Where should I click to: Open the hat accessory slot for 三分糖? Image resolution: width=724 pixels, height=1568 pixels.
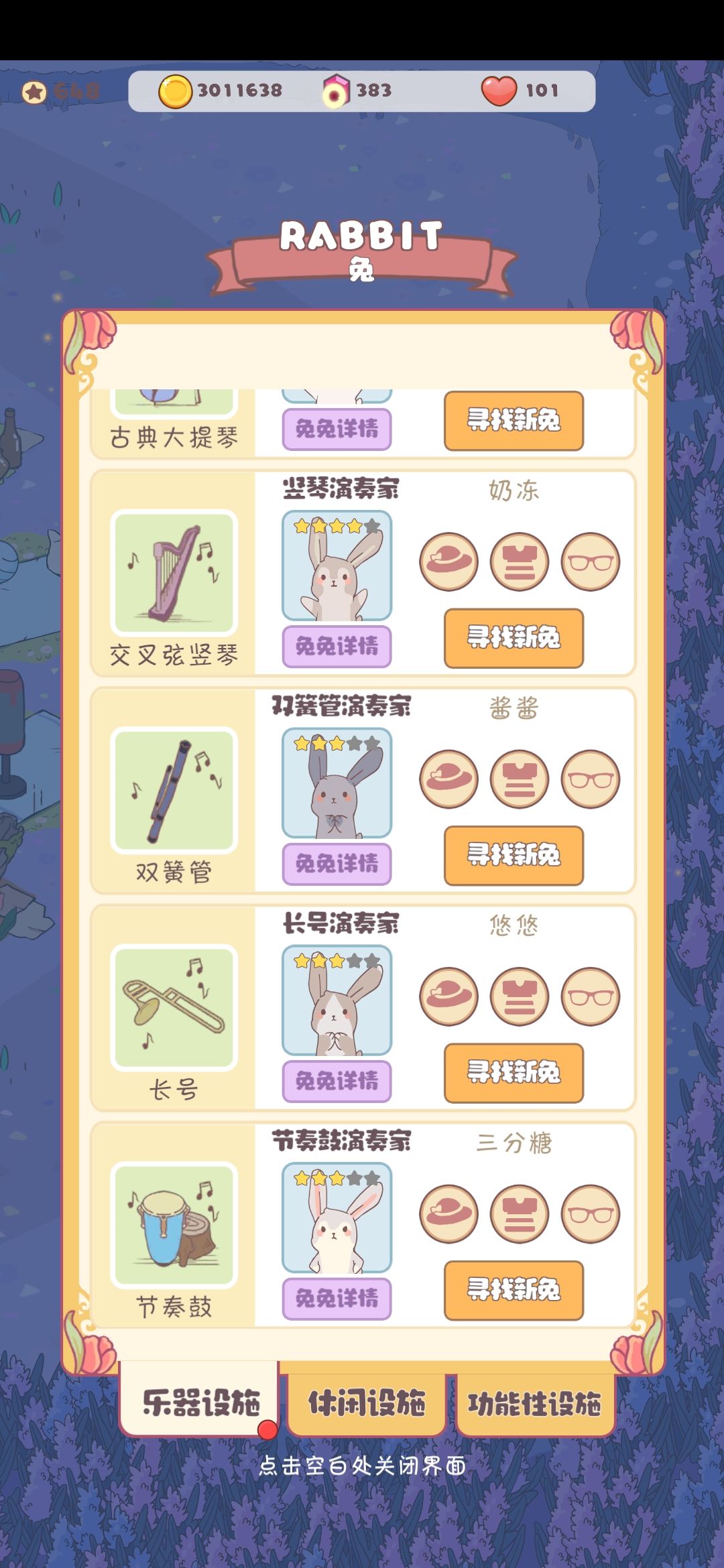pyautogui.click(x=448, y=1216)
